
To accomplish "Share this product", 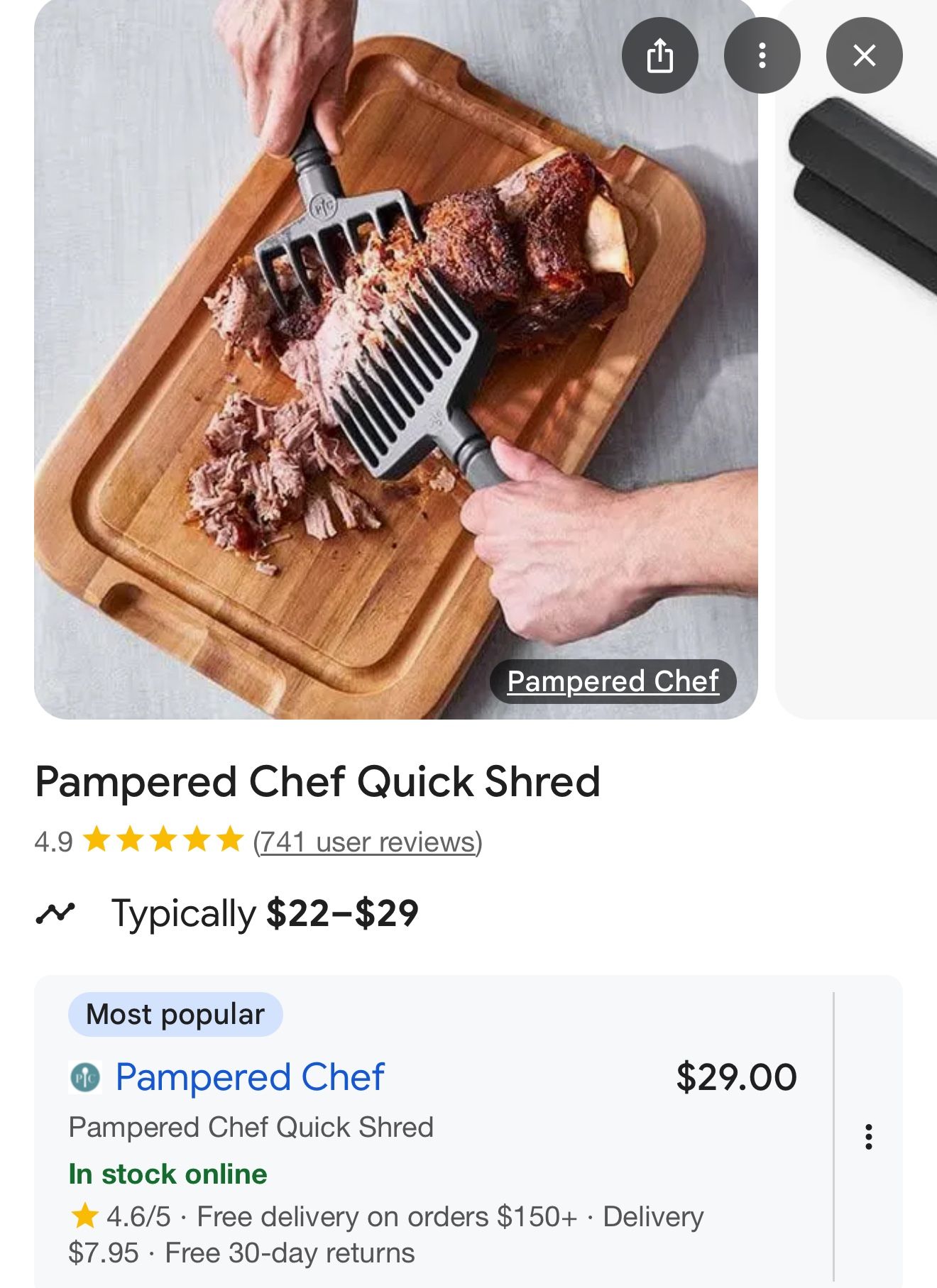I will coord(659,55).
